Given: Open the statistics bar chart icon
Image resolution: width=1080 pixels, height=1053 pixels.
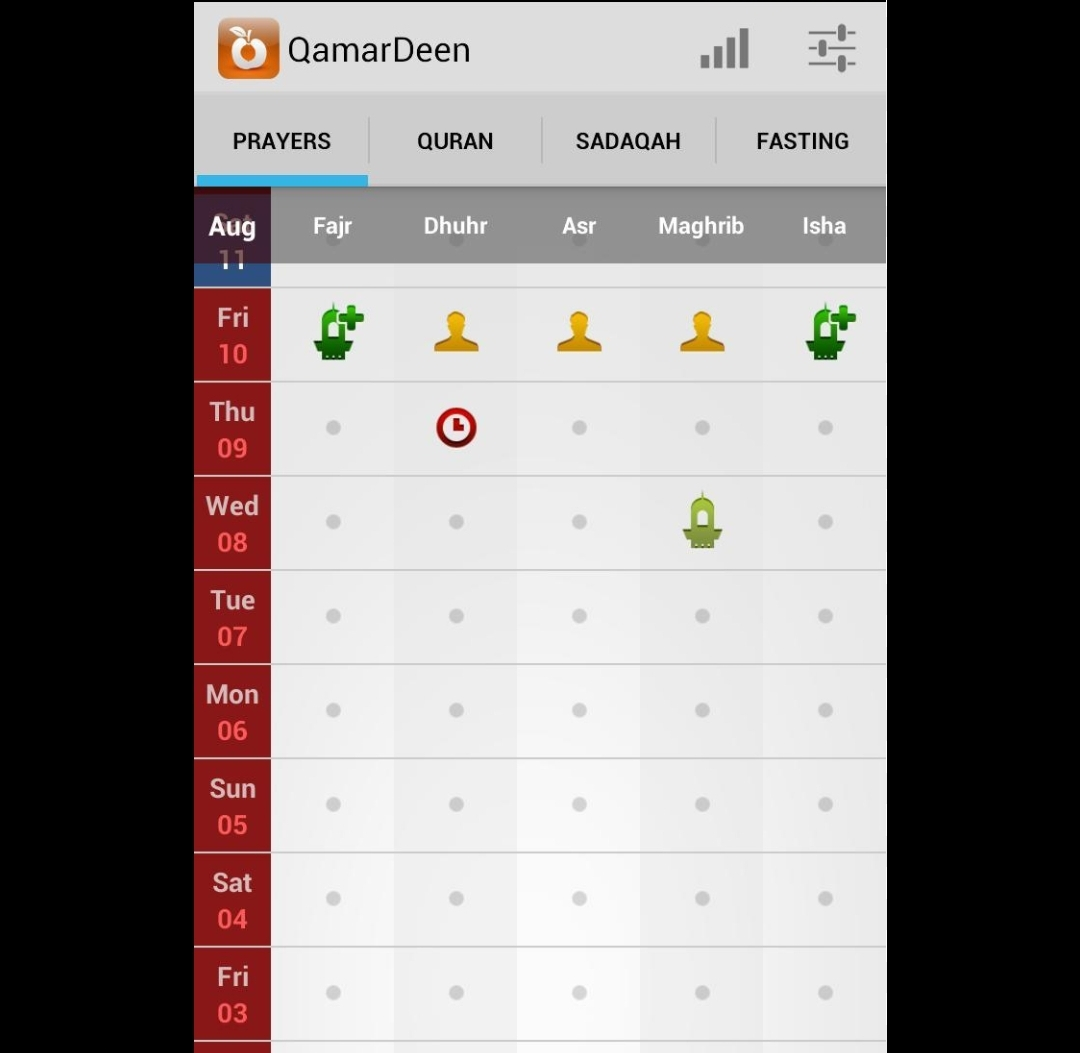Looking at the screenshot, I should pos(724,49).
